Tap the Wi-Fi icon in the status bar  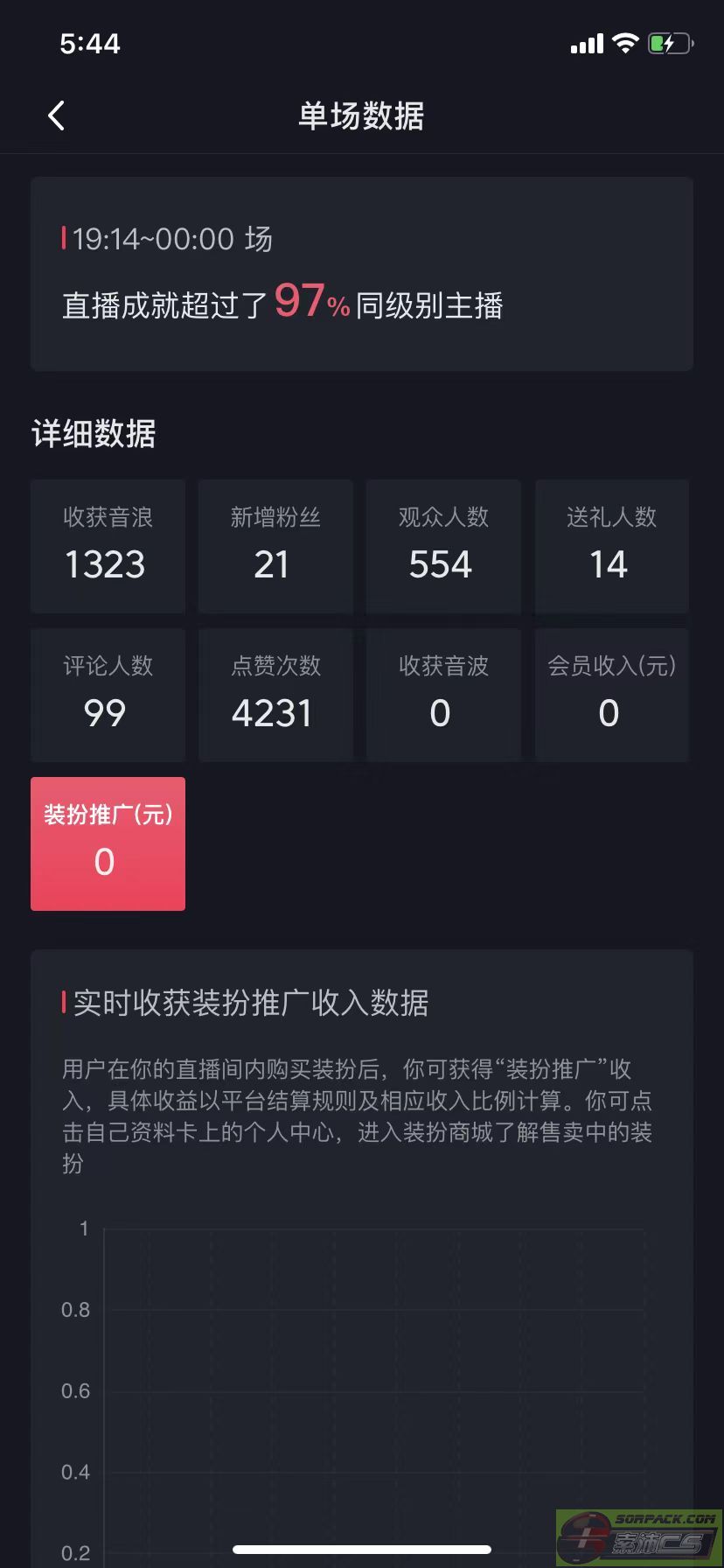click(624, 43)
